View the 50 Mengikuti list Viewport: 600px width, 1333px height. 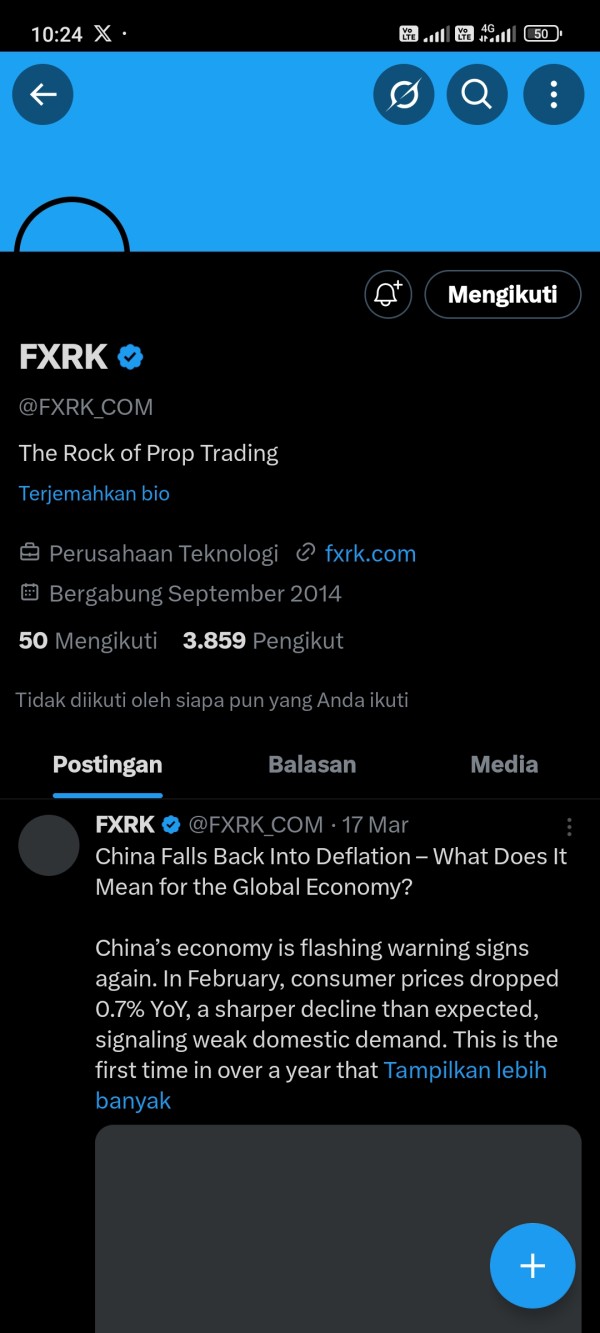(88, 641)
